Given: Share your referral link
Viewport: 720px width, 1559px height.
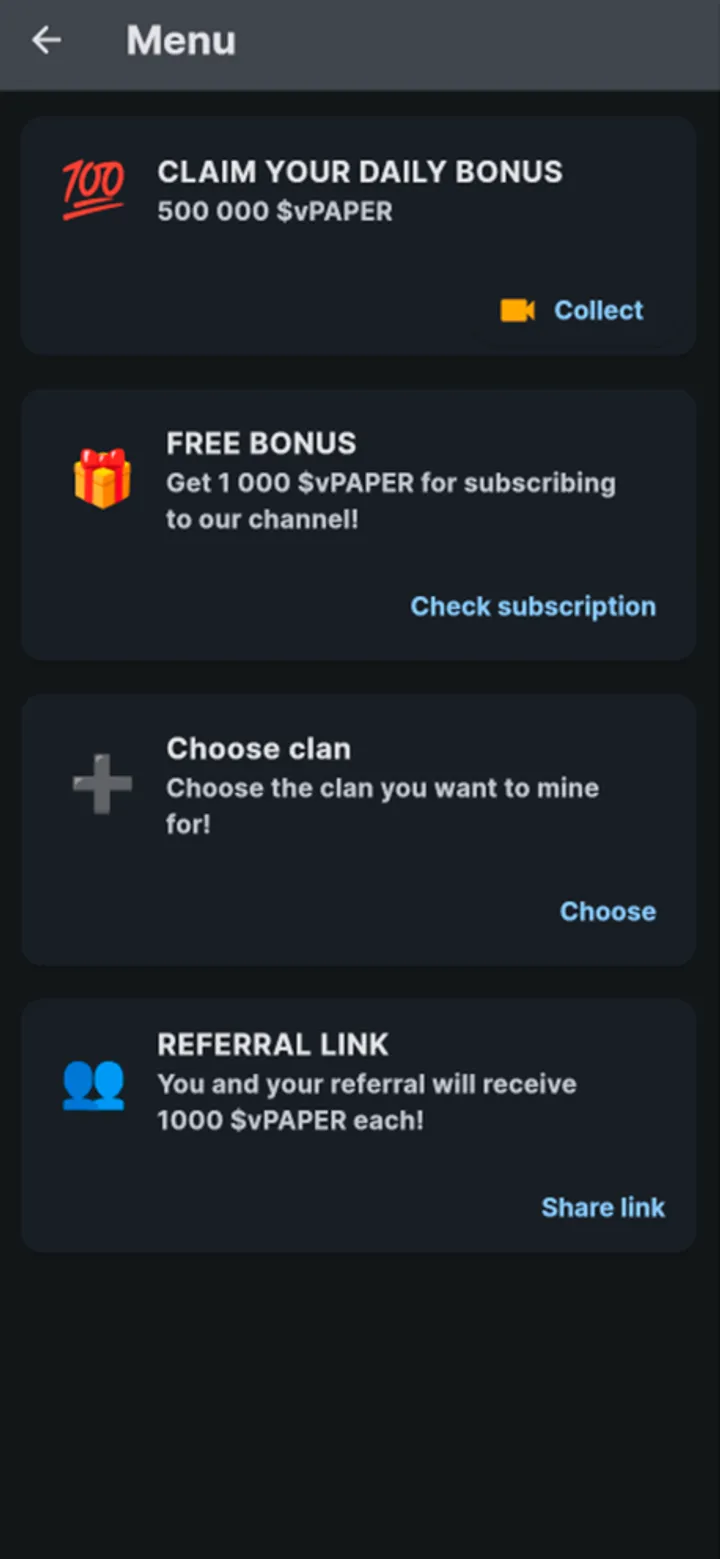Looking at the screenshot, I should [x=602, y=1208].
